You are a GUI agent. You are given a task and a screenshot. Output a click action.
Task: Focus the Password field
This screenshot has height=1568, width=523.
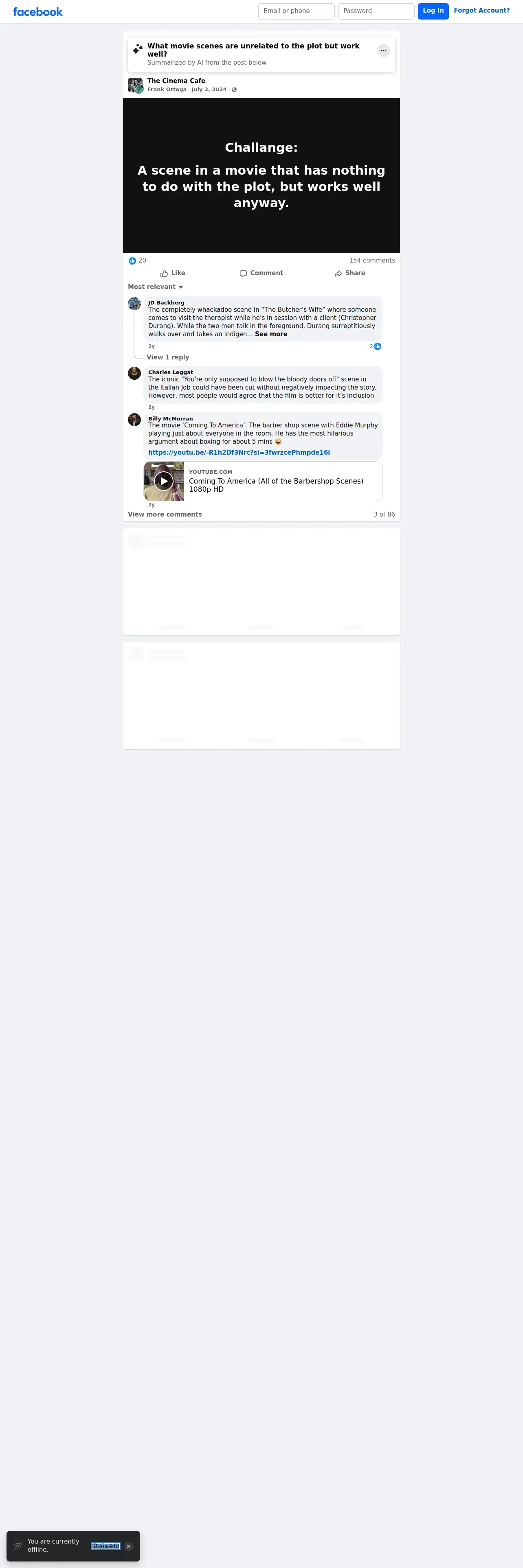(x=376, y=11)
